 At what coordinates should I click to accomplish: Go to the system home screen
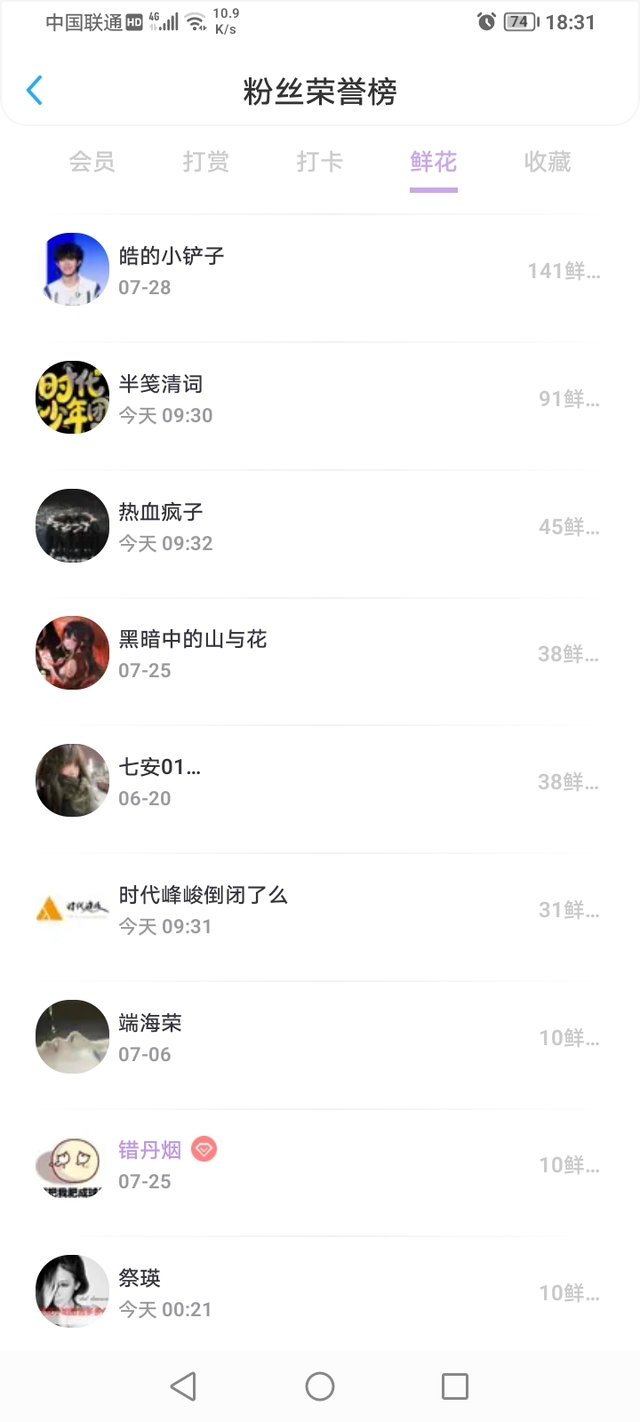pyautogui.click(x=320, y=1386)
